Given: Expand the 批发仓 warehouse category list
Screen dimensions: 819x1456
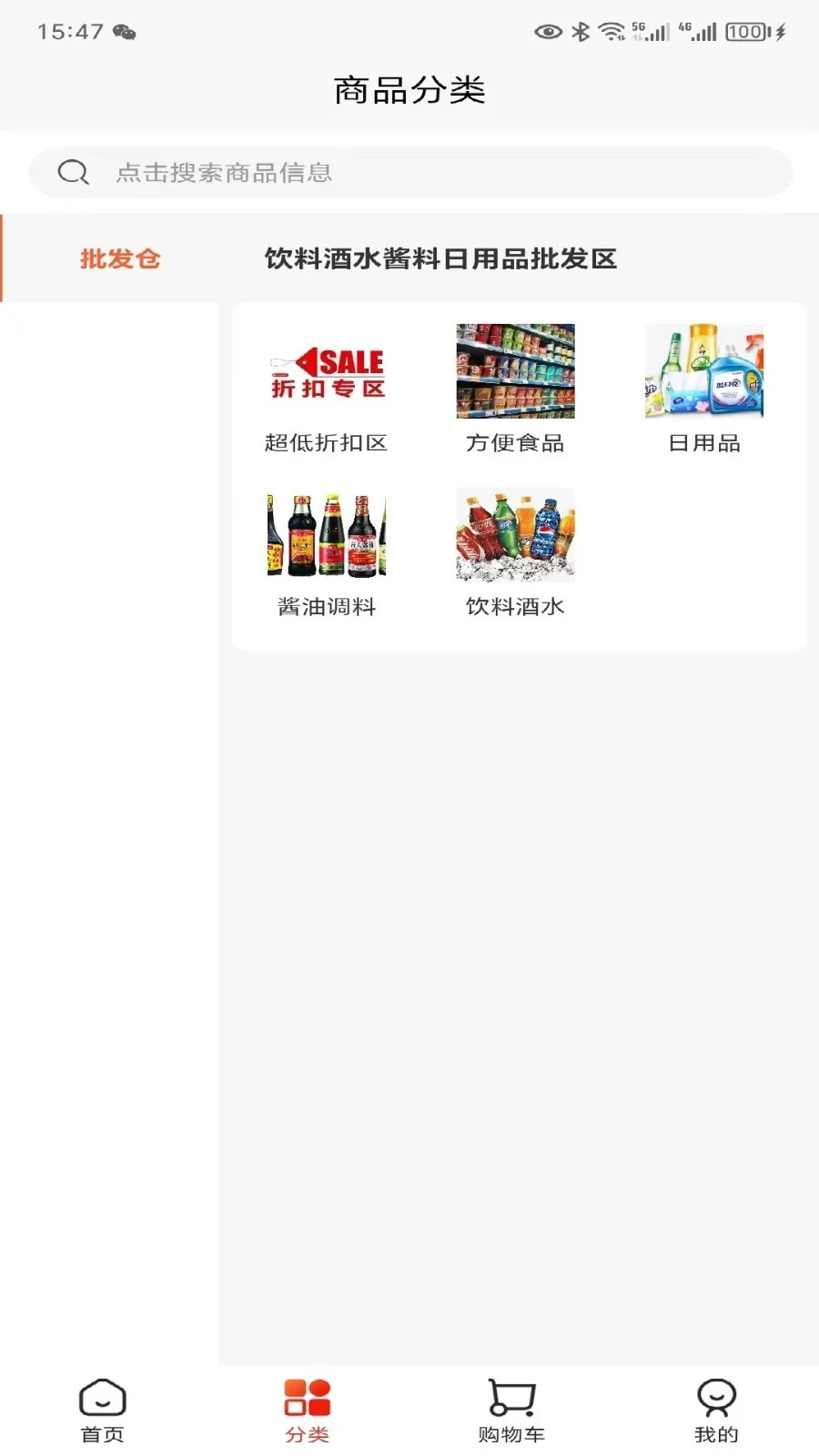Looking at the screenshot, I should (119, 258).
